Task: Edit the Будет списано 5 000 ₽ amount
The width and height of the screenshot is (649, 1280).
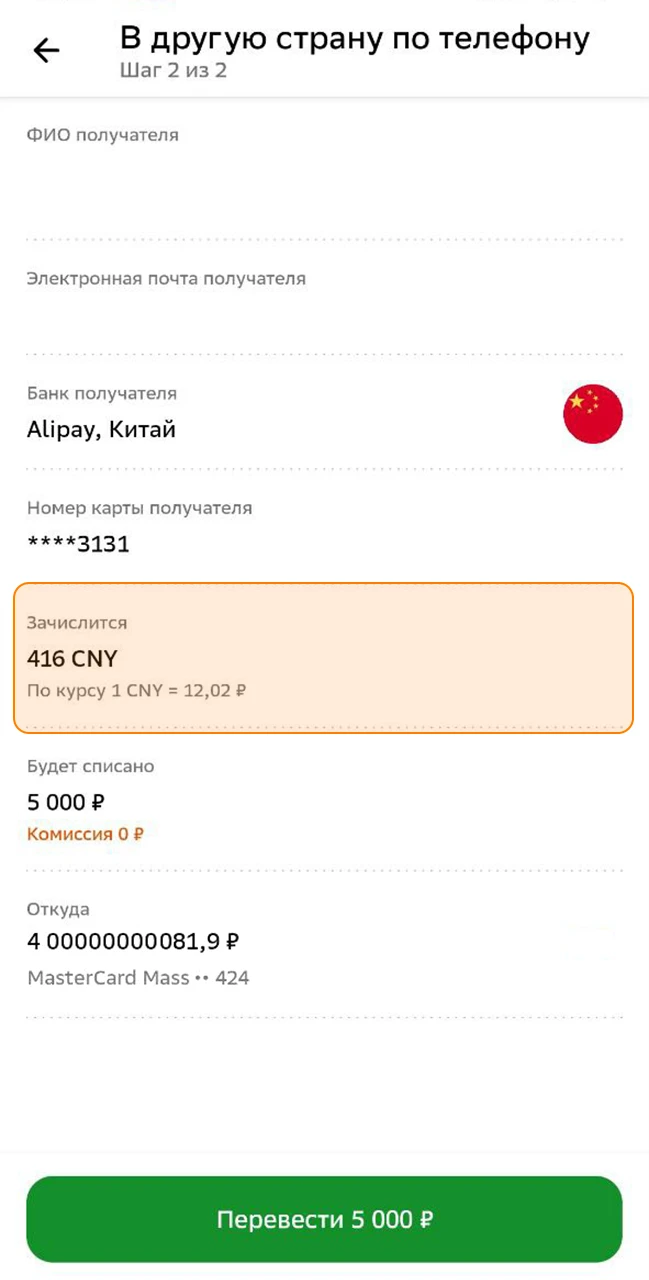Action: click(x=324, y=802)
